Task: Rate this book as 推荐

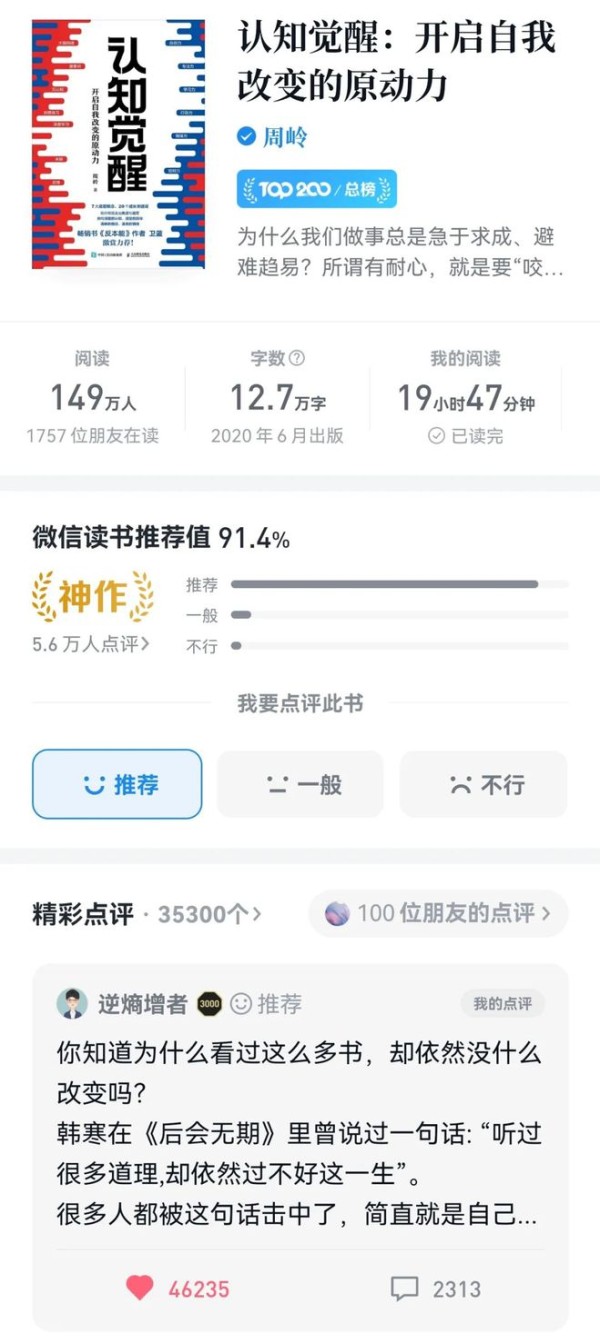Action: 117,785
